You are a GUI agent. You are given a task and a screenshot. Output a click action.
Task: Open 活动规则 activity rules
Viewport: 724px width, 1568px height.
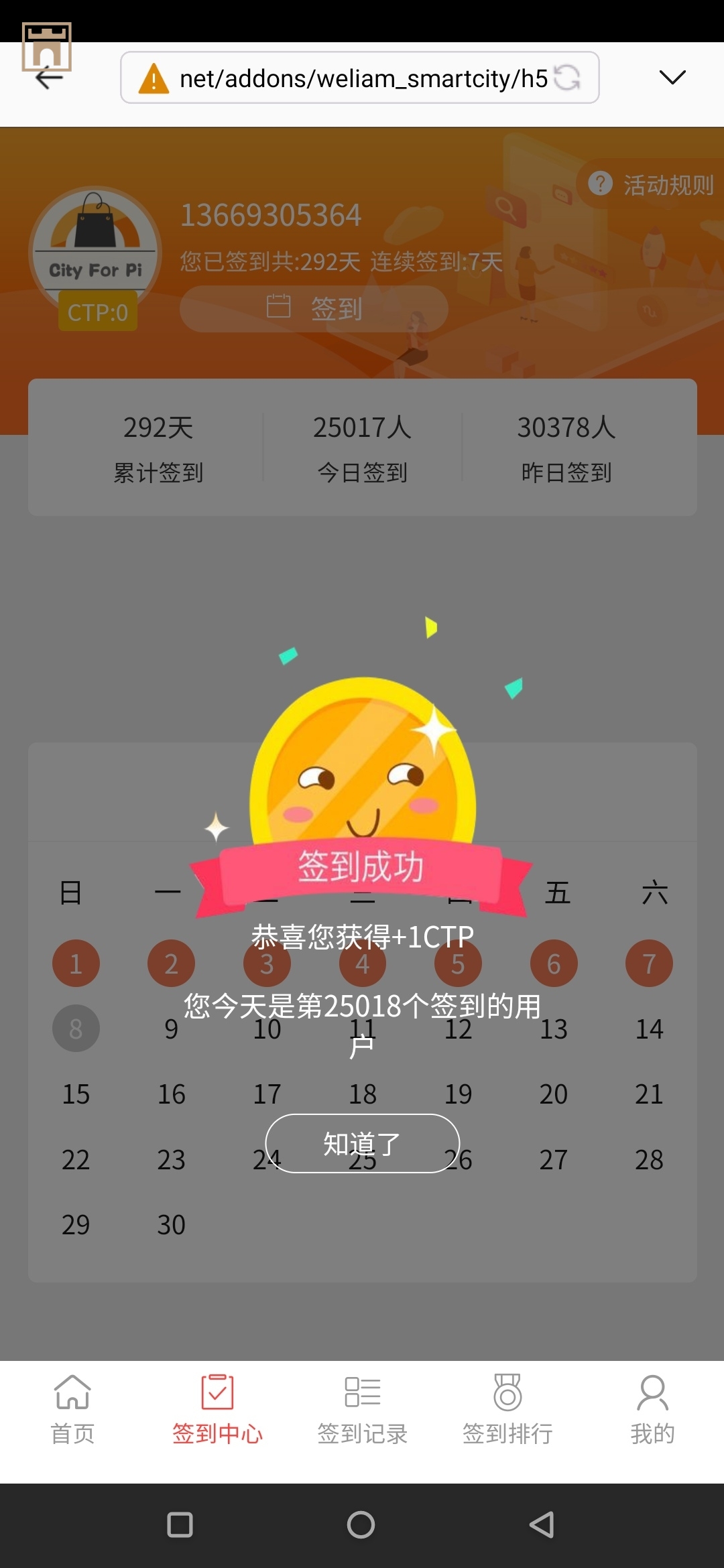[x=652, y=185]
